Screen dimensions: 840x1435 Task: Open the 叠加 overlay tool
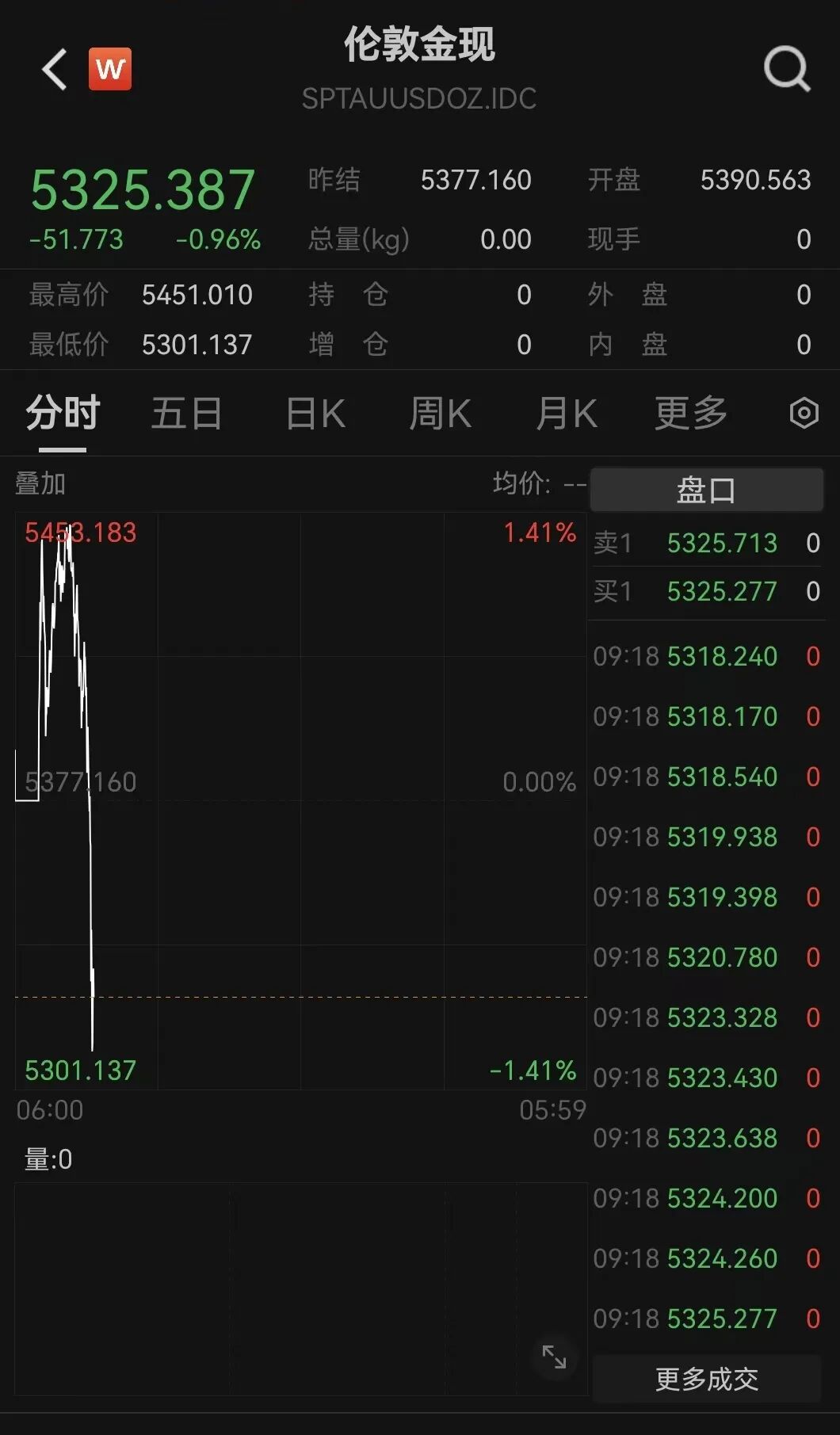click(x=41, y=484)
